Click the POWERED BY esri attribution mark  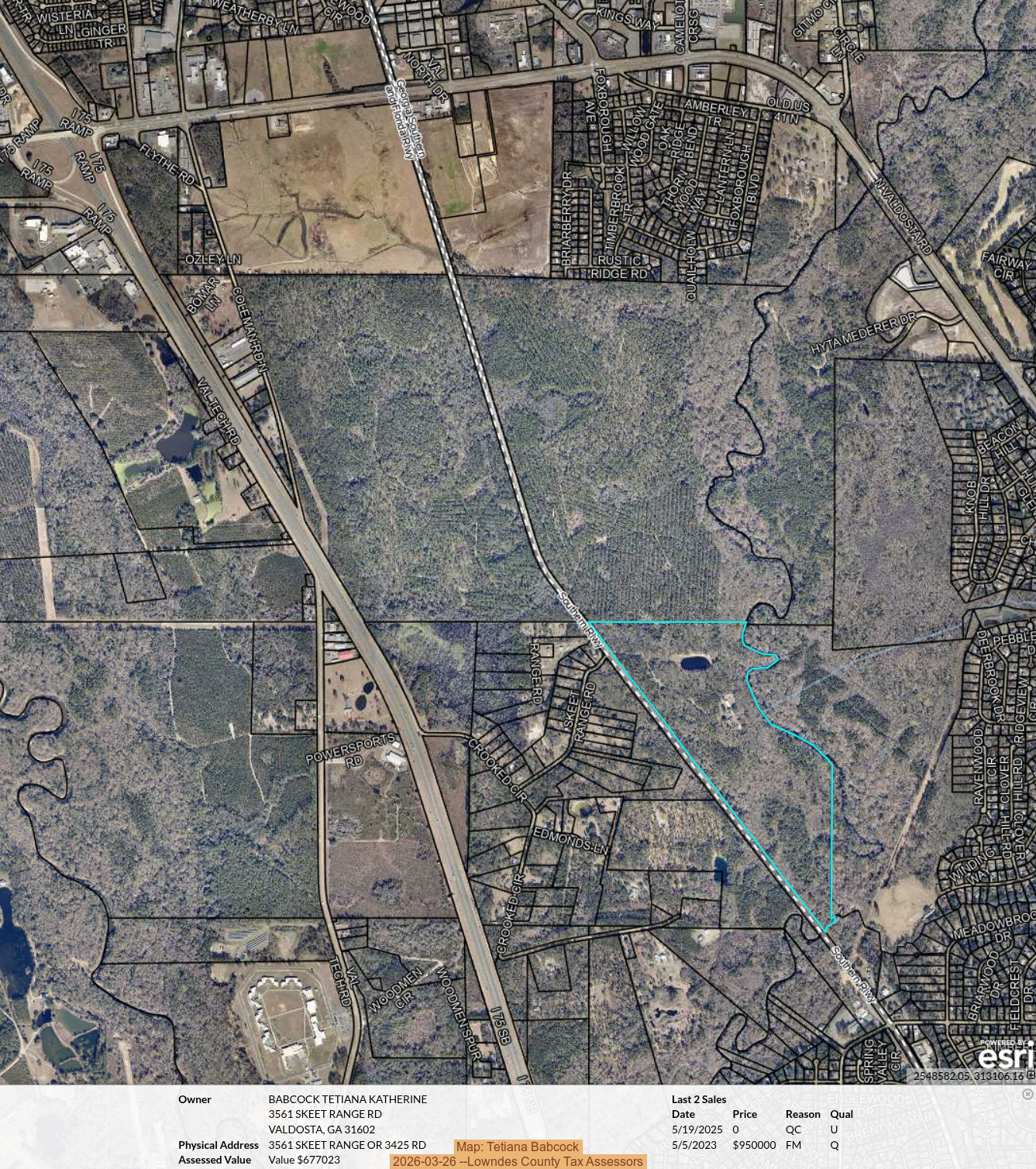(x=1003, y=1043)
